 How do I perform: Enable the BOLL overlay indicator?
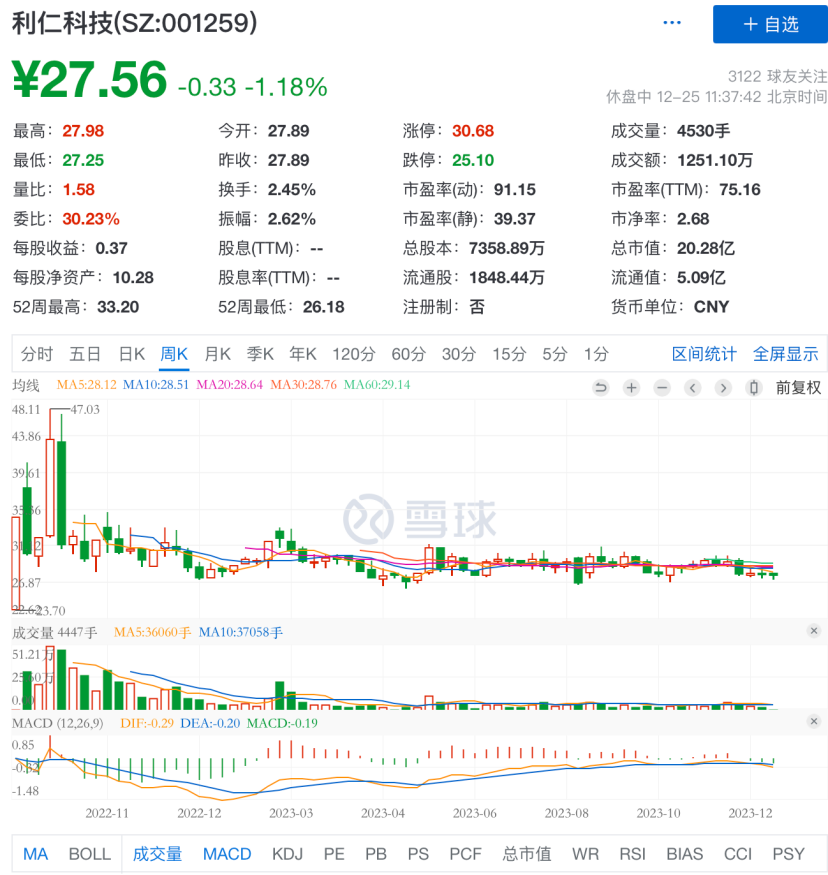click(90, 854)
